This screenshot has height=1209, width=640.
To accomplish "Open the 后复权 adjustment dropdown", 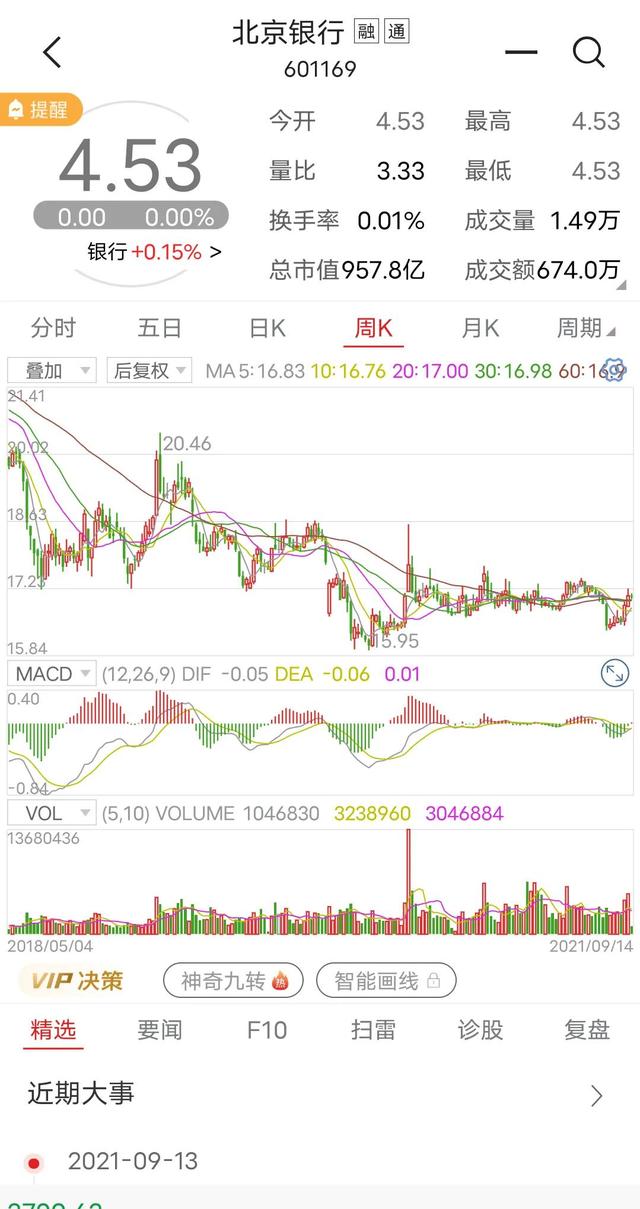I will 149,371.
